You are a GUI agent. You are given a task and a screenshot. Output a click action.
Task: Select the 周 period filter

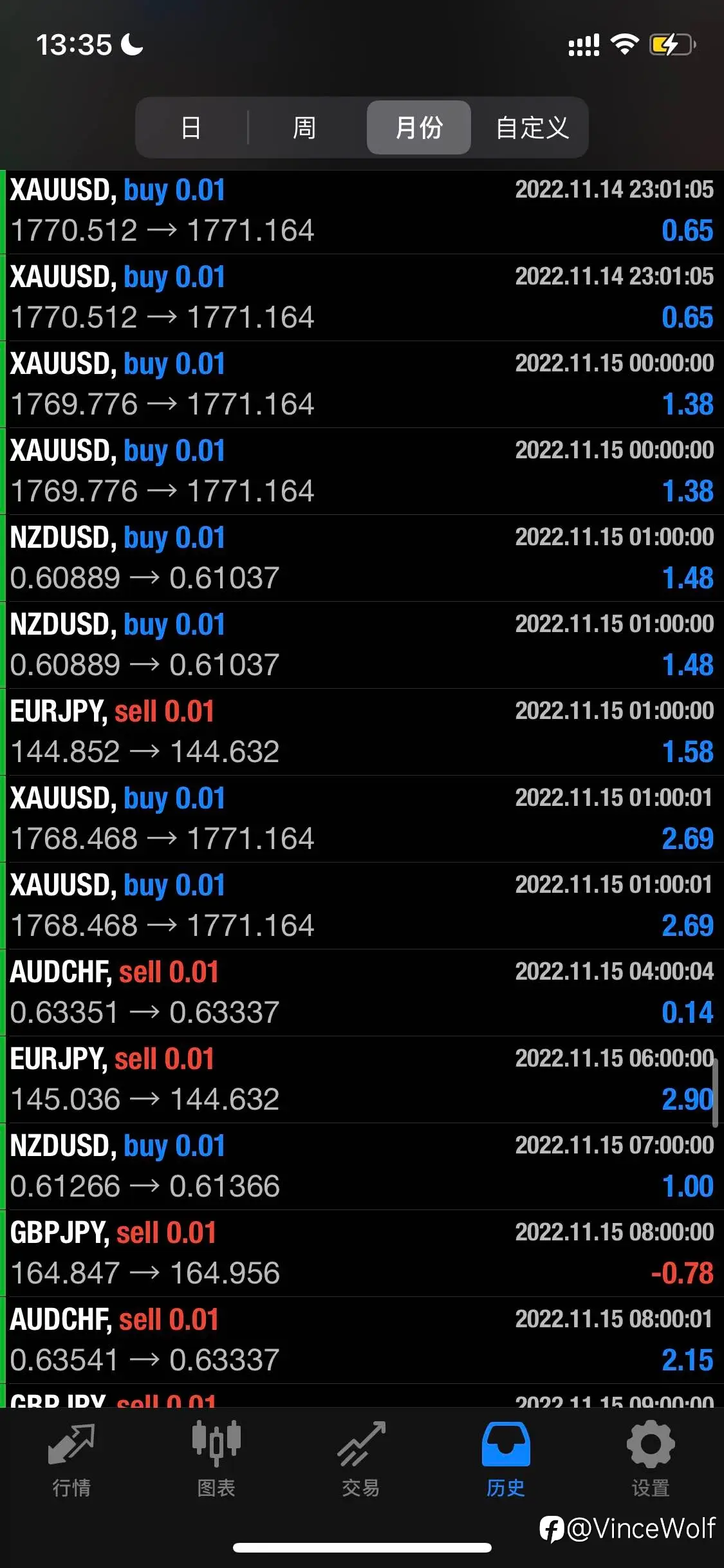click(x=304, y=127)
